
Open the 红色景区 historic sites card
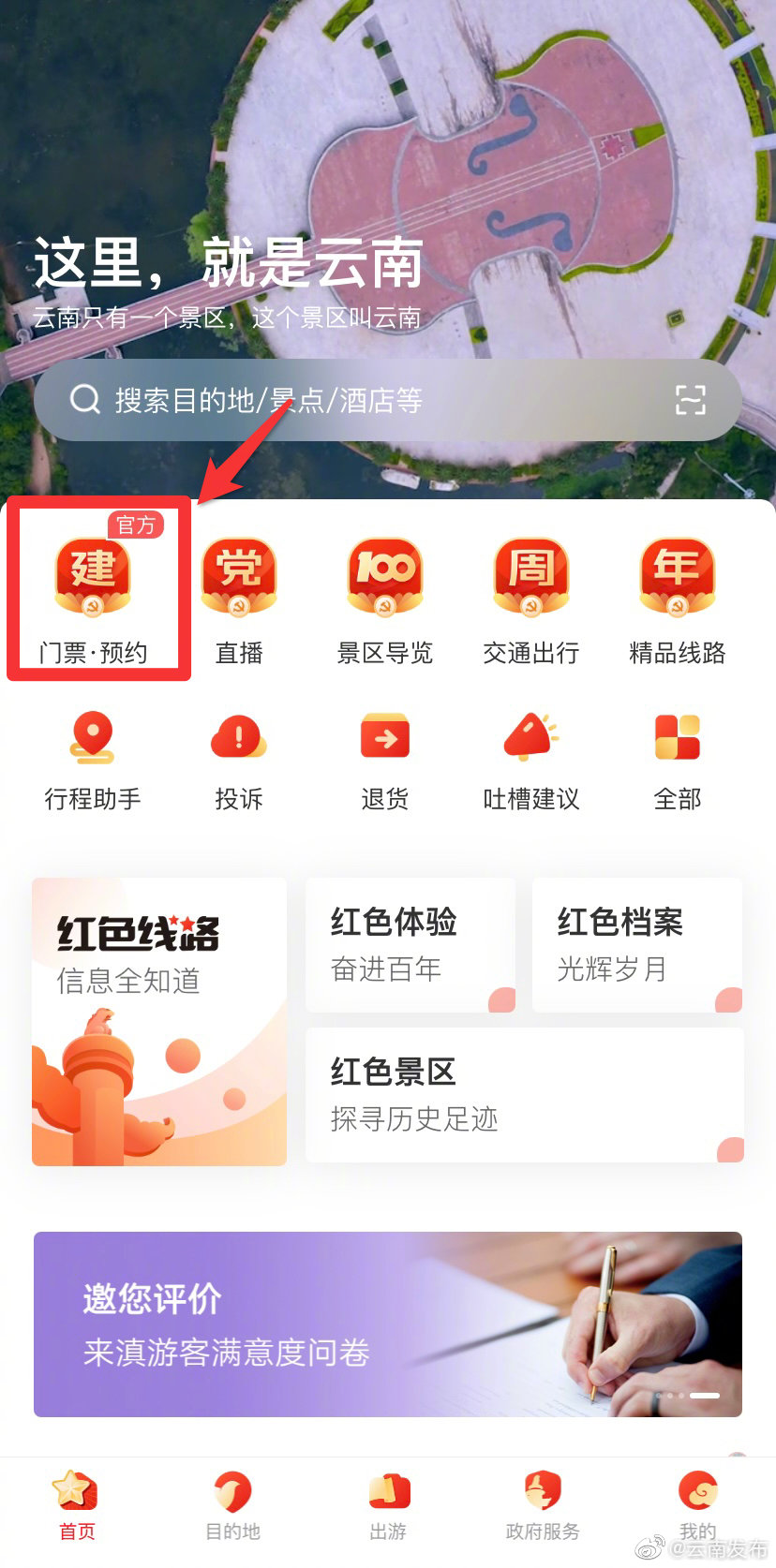coord(523,1094)
